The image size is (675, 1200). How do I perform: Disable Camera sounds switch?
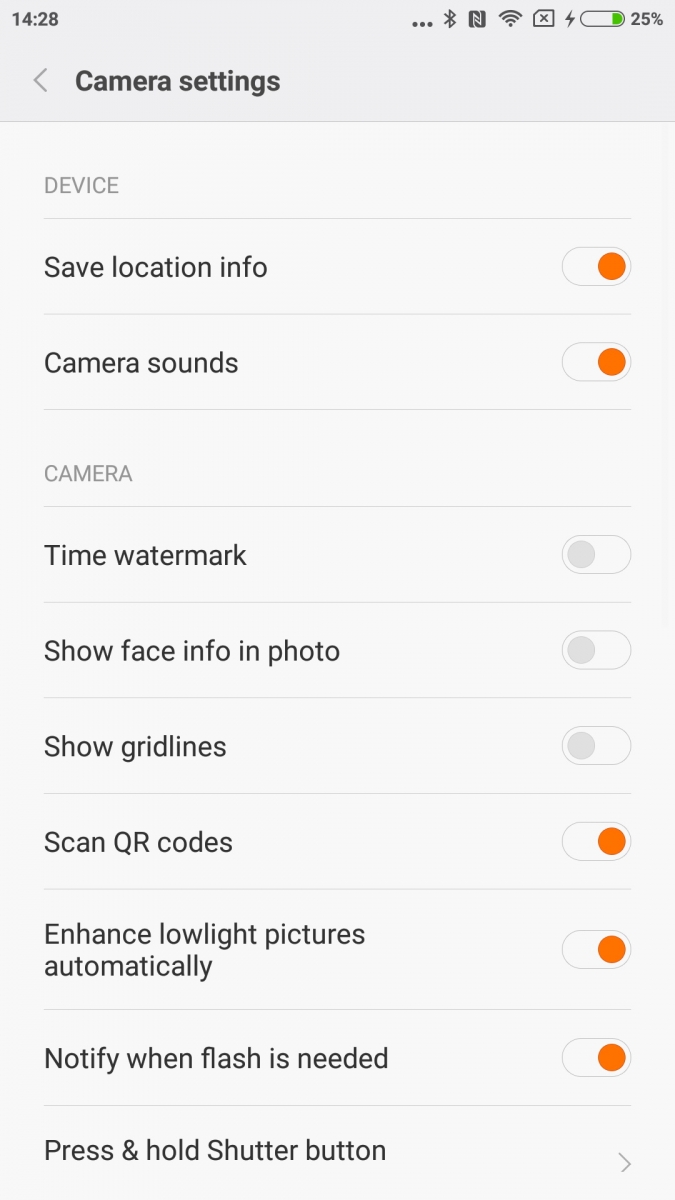(596, 362)
